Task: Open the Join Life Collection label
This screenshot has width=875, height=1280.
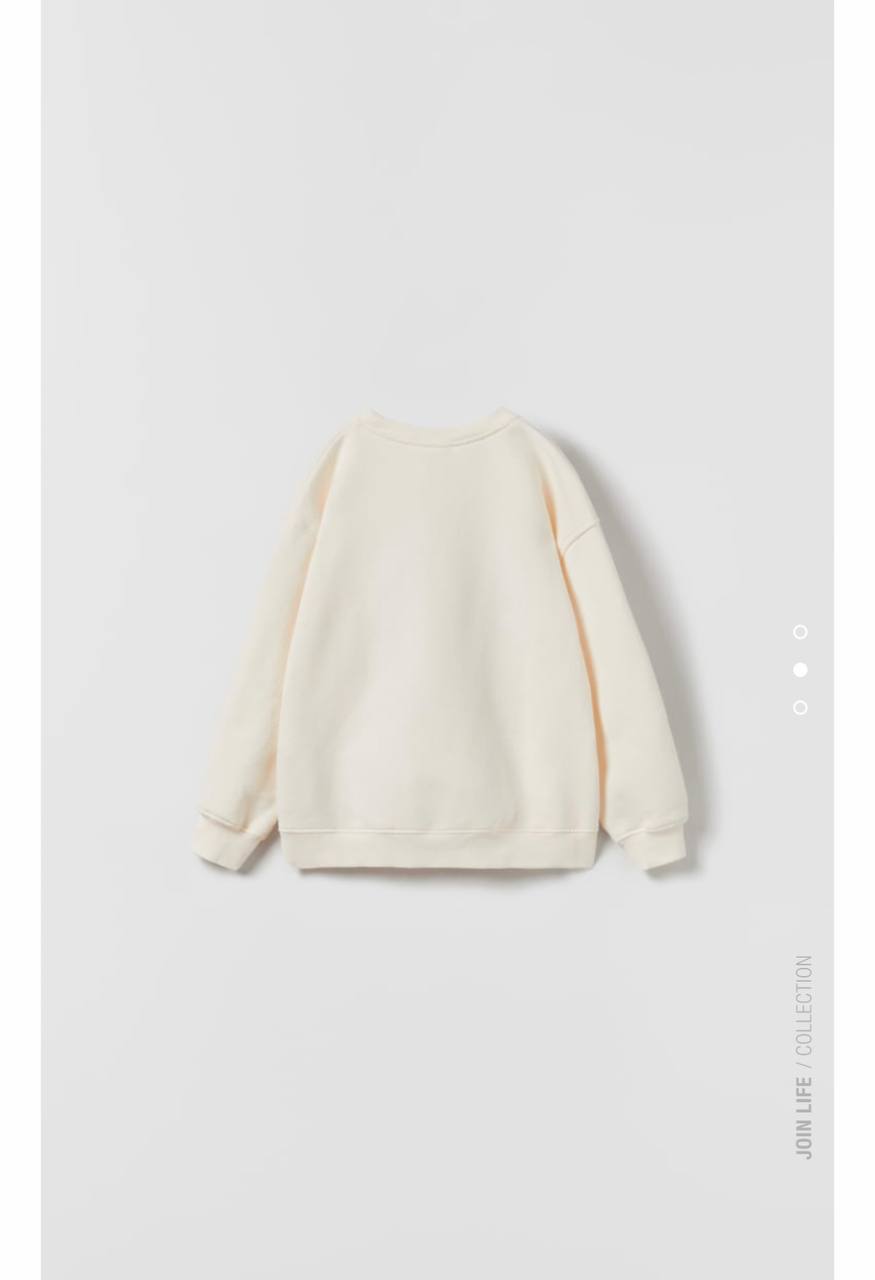Action: coord(804,1057)
